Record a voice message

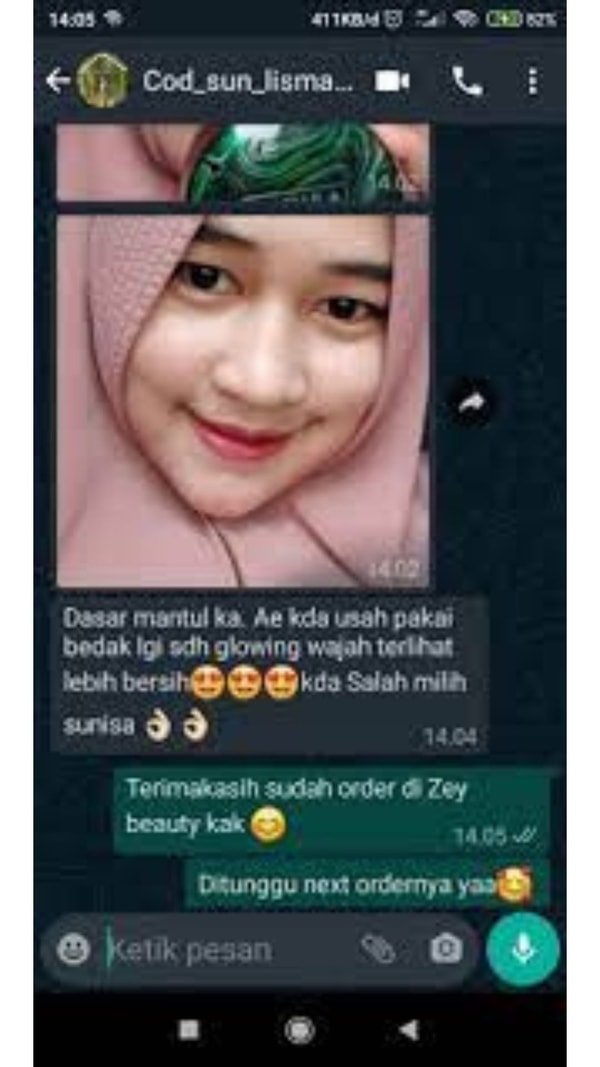click(x=522, y=949)
